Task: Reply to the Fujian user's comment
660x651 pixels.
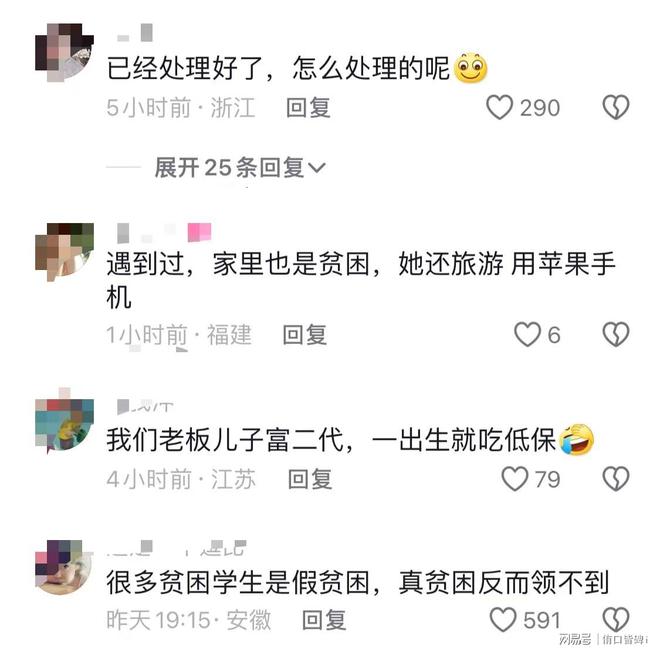Action: 304,335
